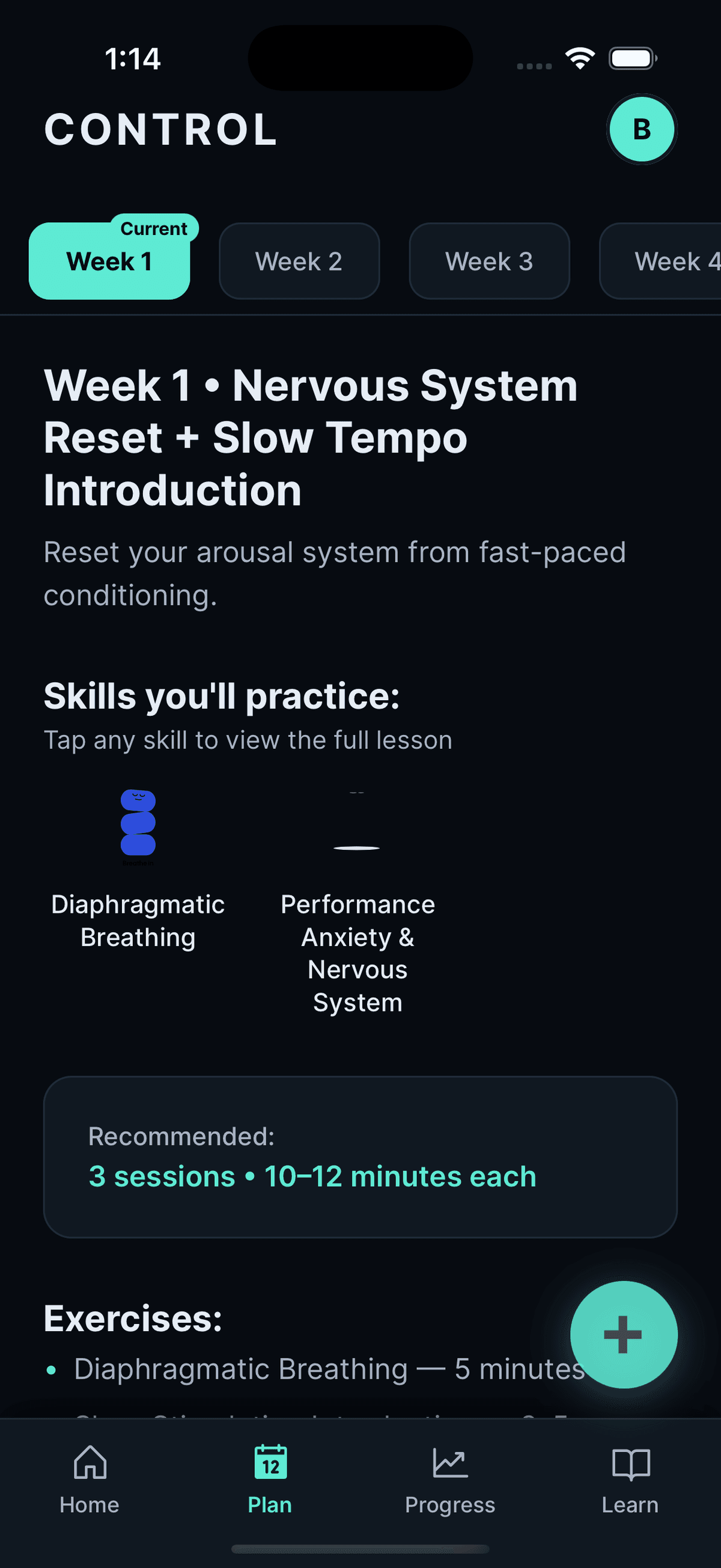Tap the blue breathing figure illustration
721x1568 pixels.
pos(139,828)
